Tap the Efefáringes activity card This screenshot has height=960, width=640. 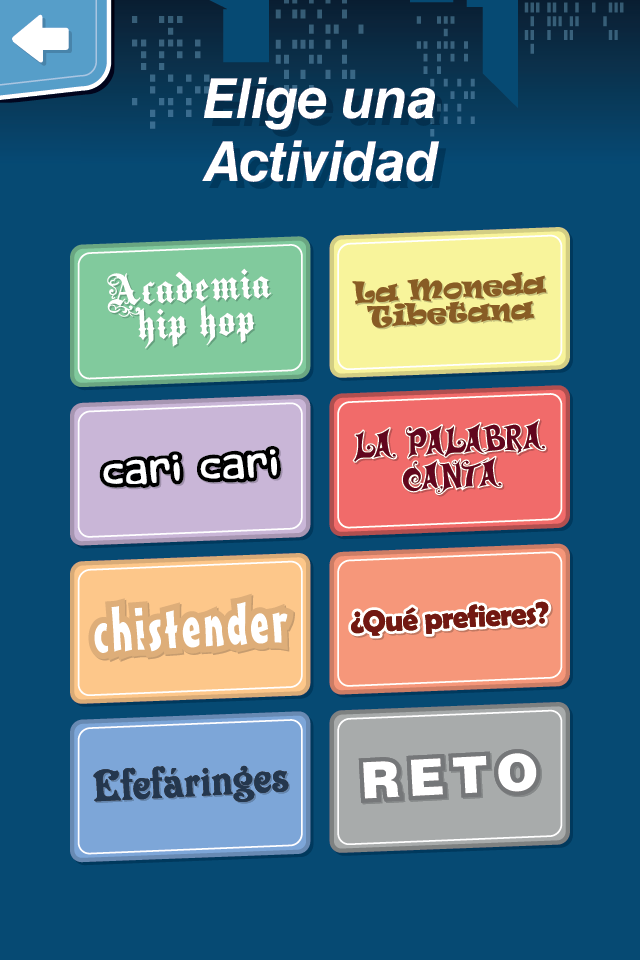(x=190, y=787)
